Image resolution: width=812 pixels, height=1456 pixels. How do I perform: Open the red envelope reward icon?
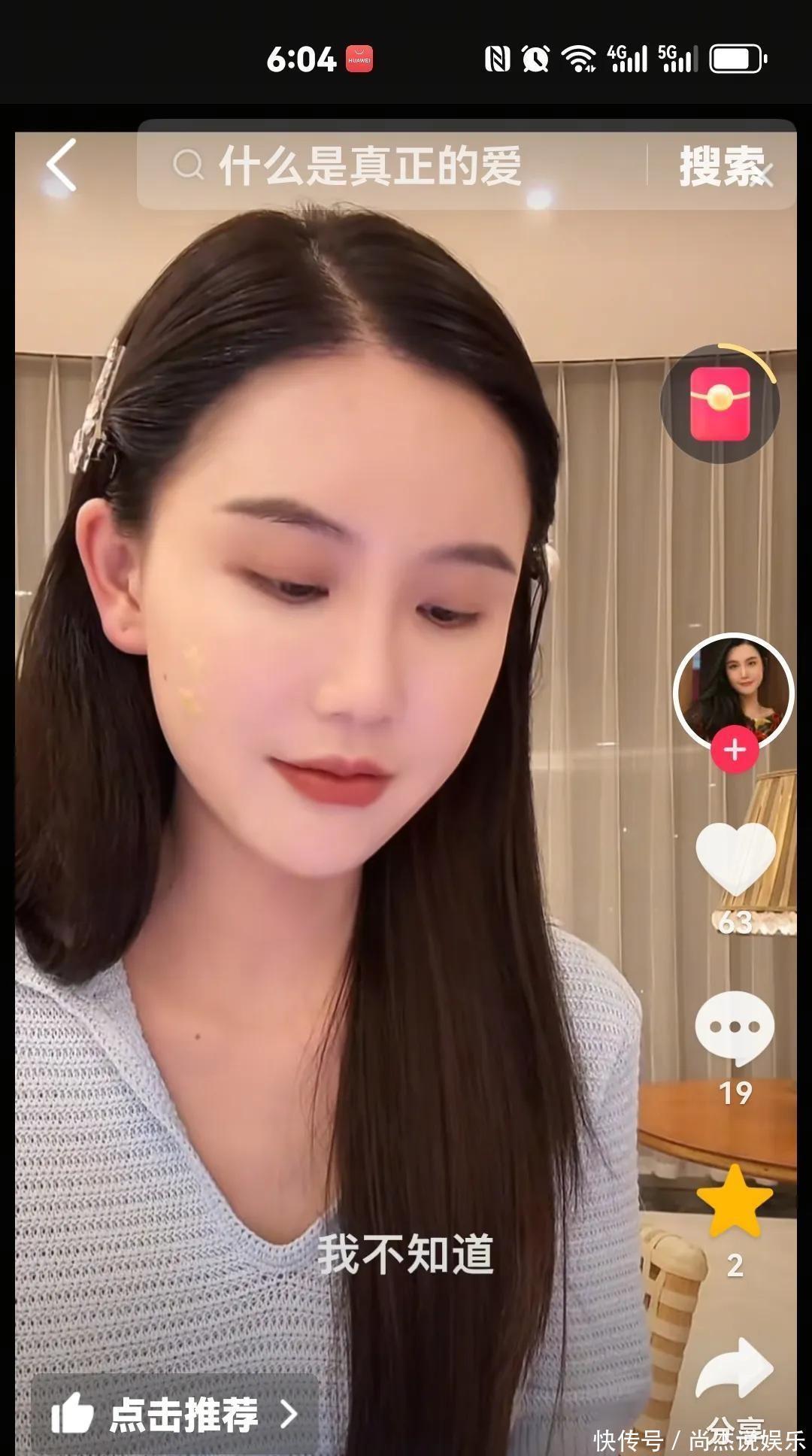[x=720, y=404]
